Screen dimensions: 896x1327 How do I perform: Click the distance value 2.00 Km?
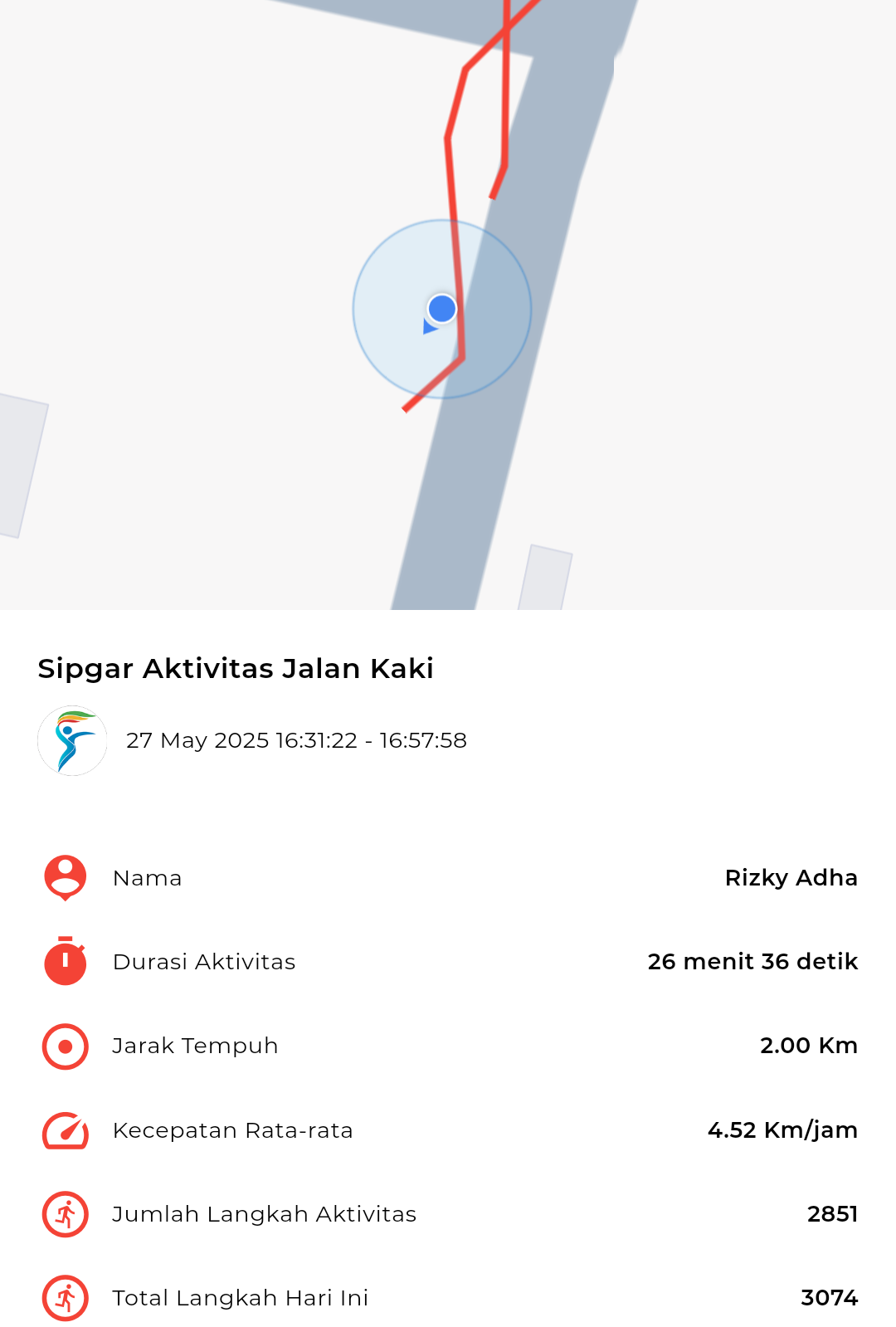click(x=809, y=1046)
